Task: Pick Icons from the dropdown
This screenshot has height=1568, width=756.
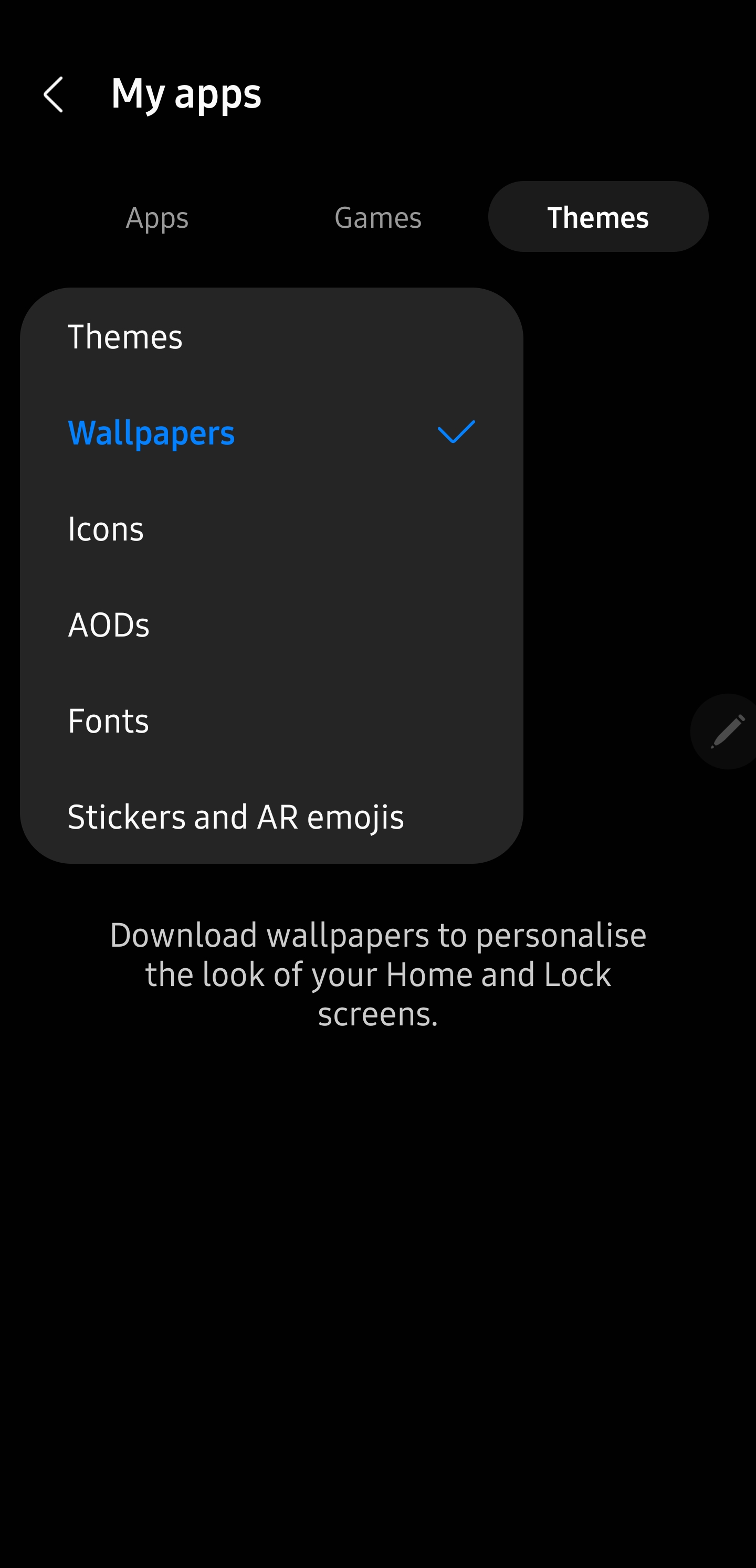Action: (106, 529)
